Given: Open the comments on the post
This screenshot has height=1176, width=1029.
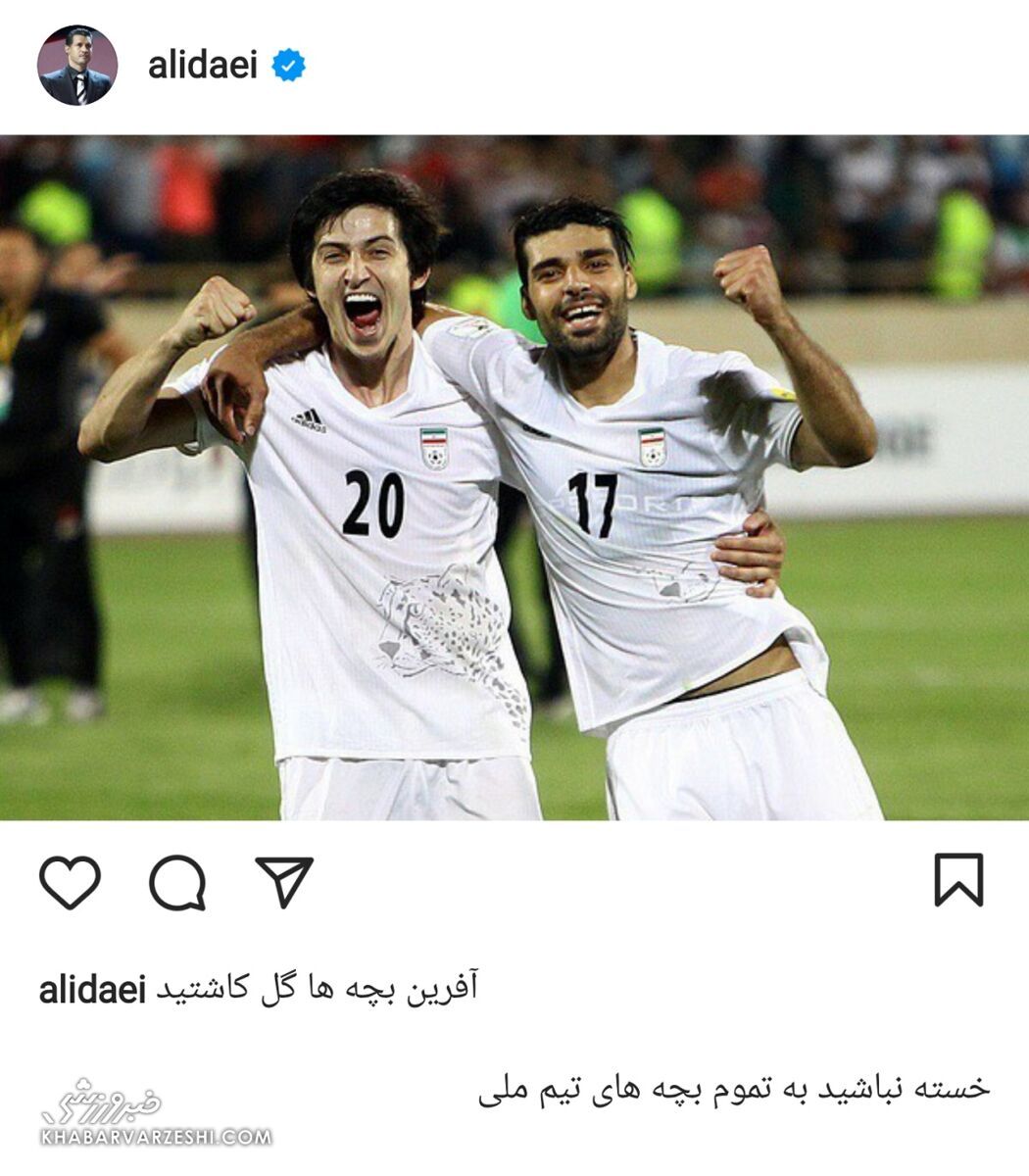Looking at the screenshot, I should pyautogui.click(x=177, y=881).
